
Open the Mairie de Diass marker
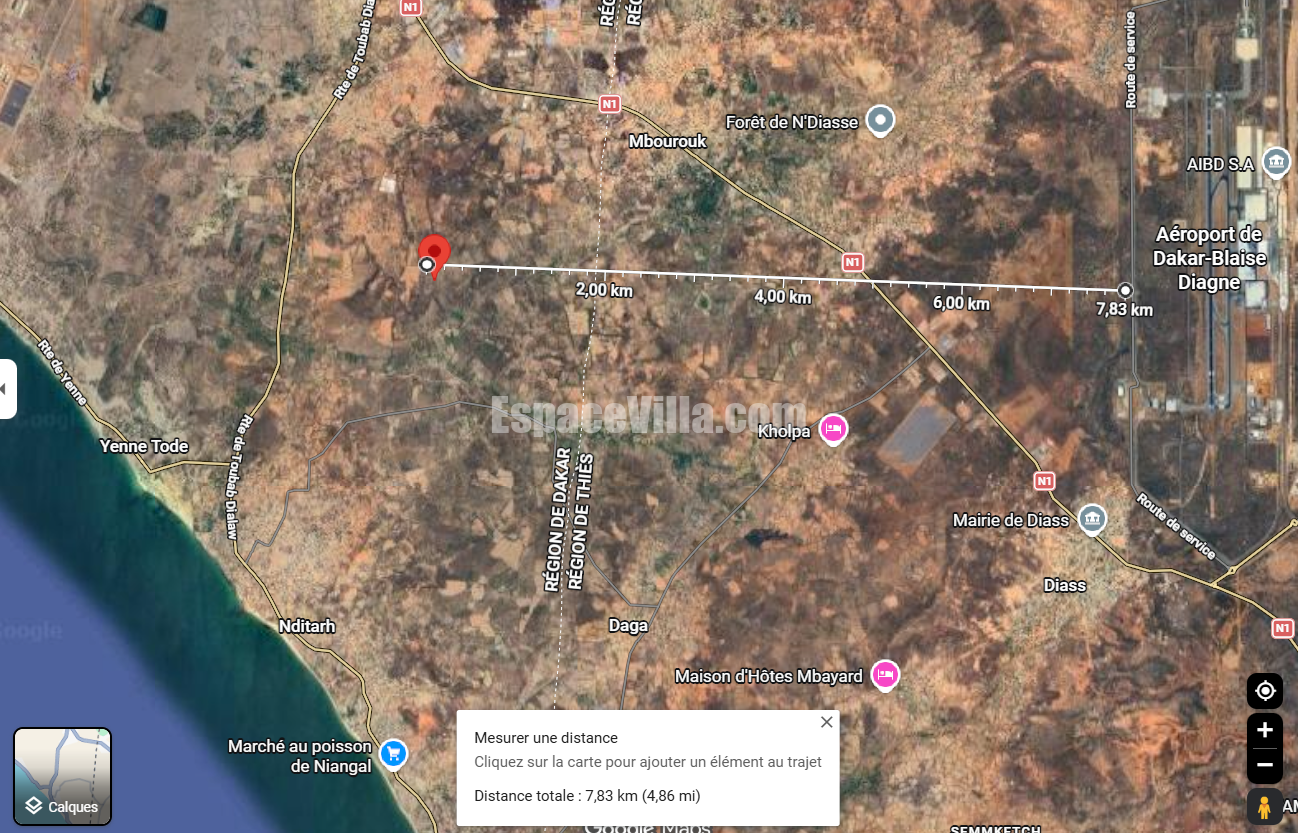click(1092, 519)
